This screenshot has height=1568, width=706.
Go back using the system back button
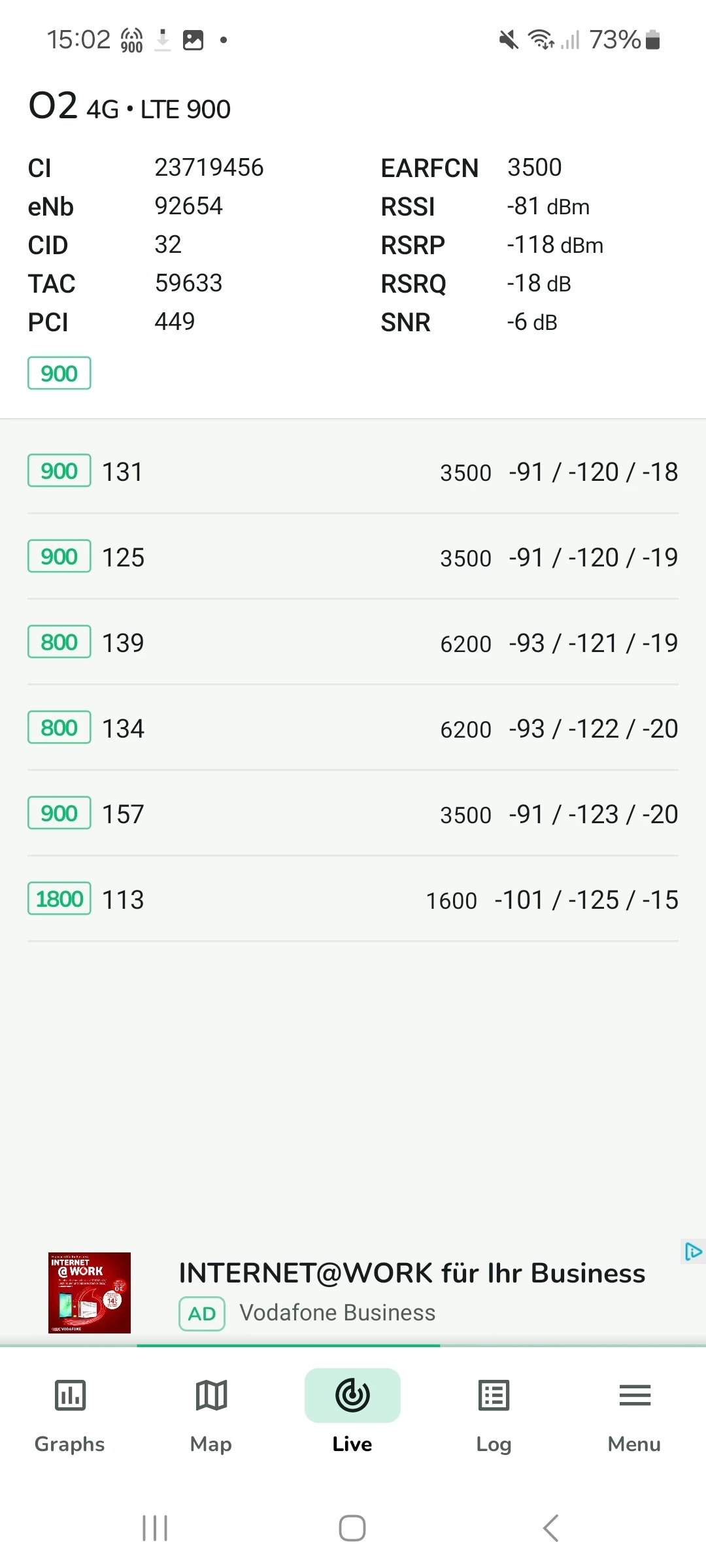coord(551,1528)
